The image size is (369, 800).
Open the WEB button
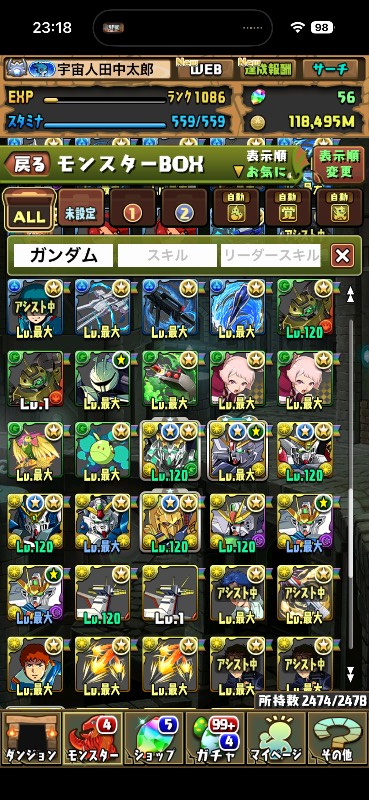point(205,69)
